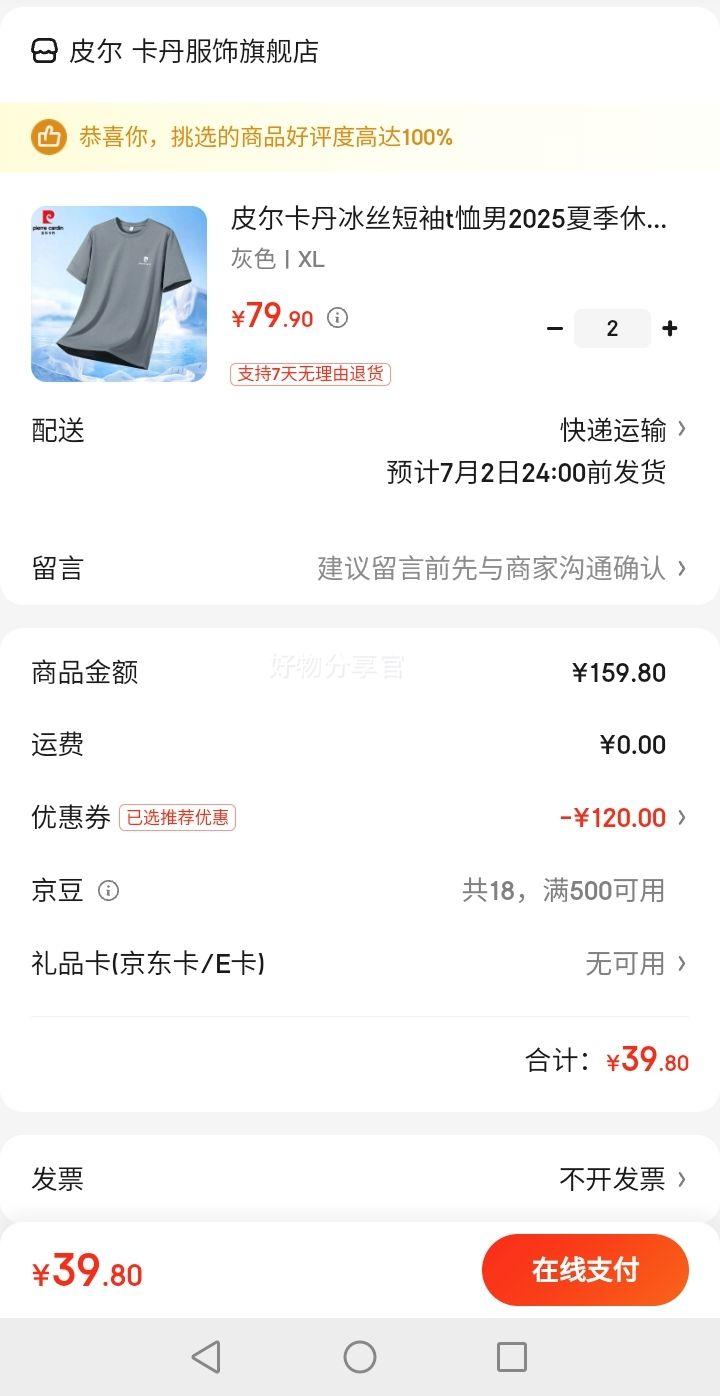Increase the item quantity with plus
The width and height of the screenshot is (720, 1396).
670,328
